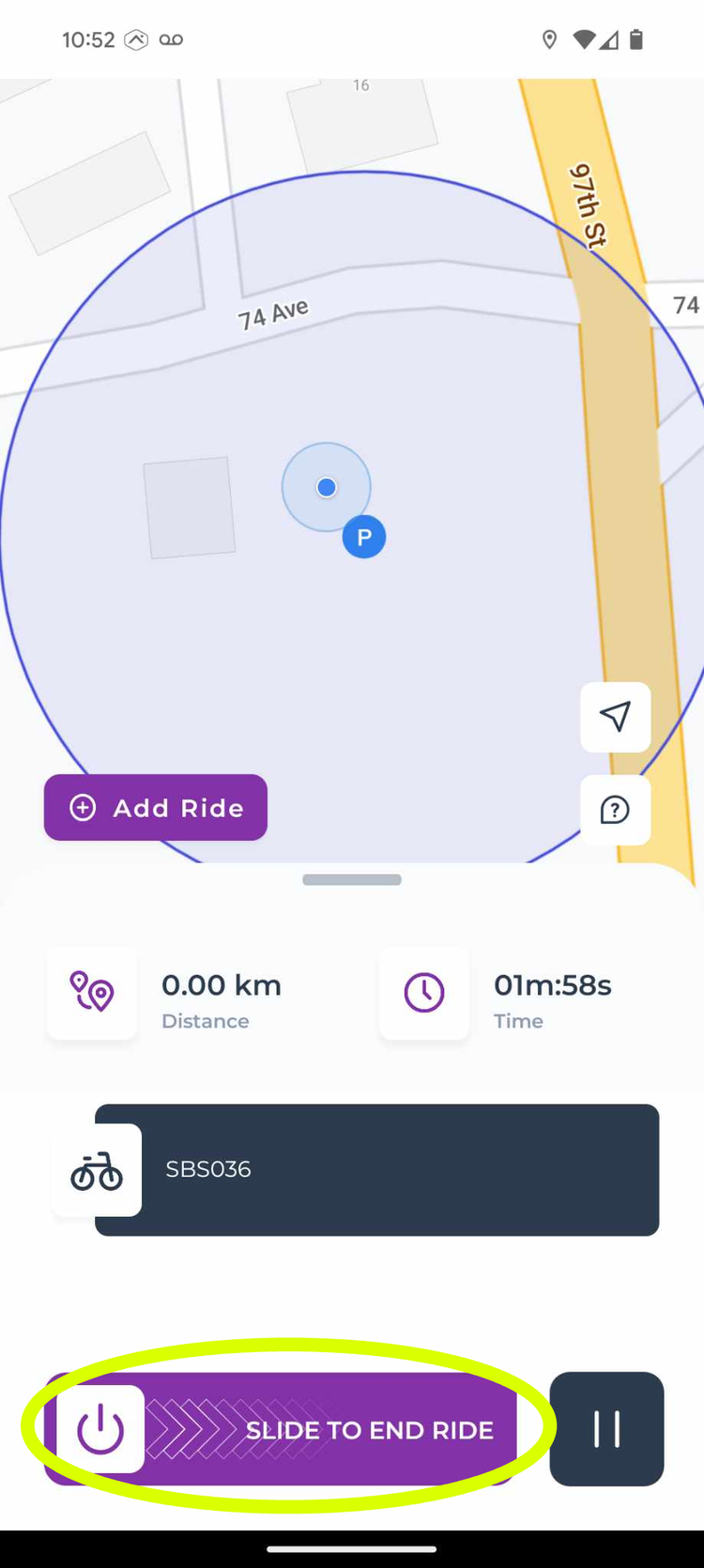Pause the current ride

point(606,1429)
